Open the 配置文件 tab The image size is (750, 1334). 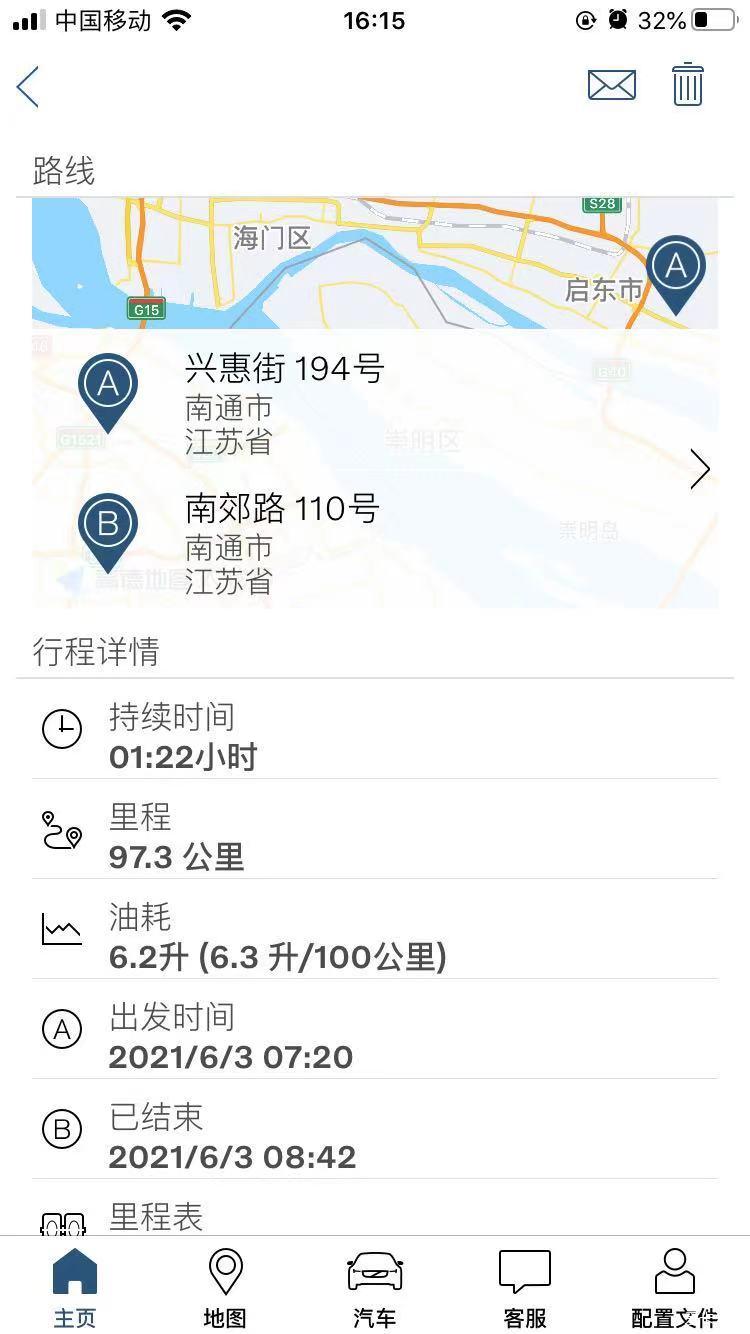[675, 1288]
